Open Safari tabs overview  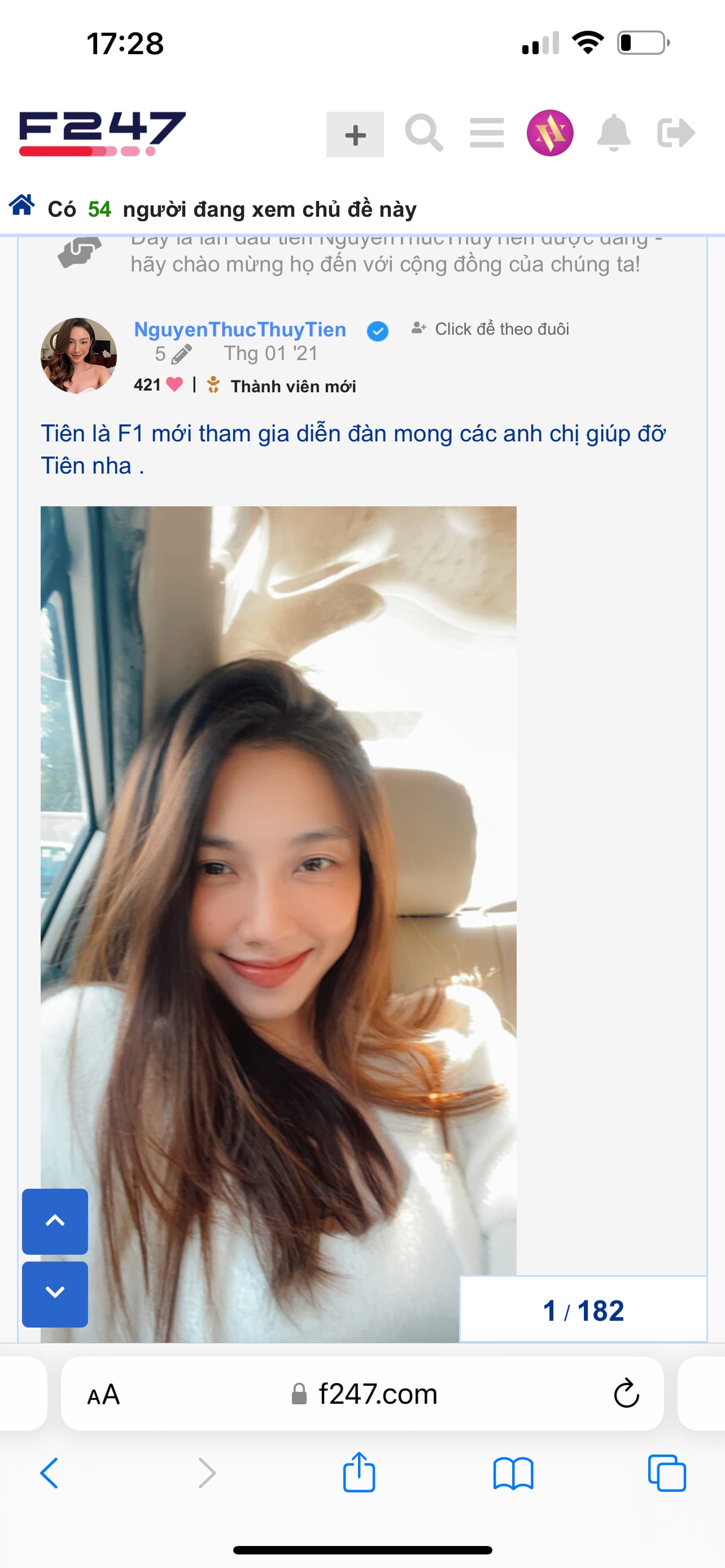667,1474
